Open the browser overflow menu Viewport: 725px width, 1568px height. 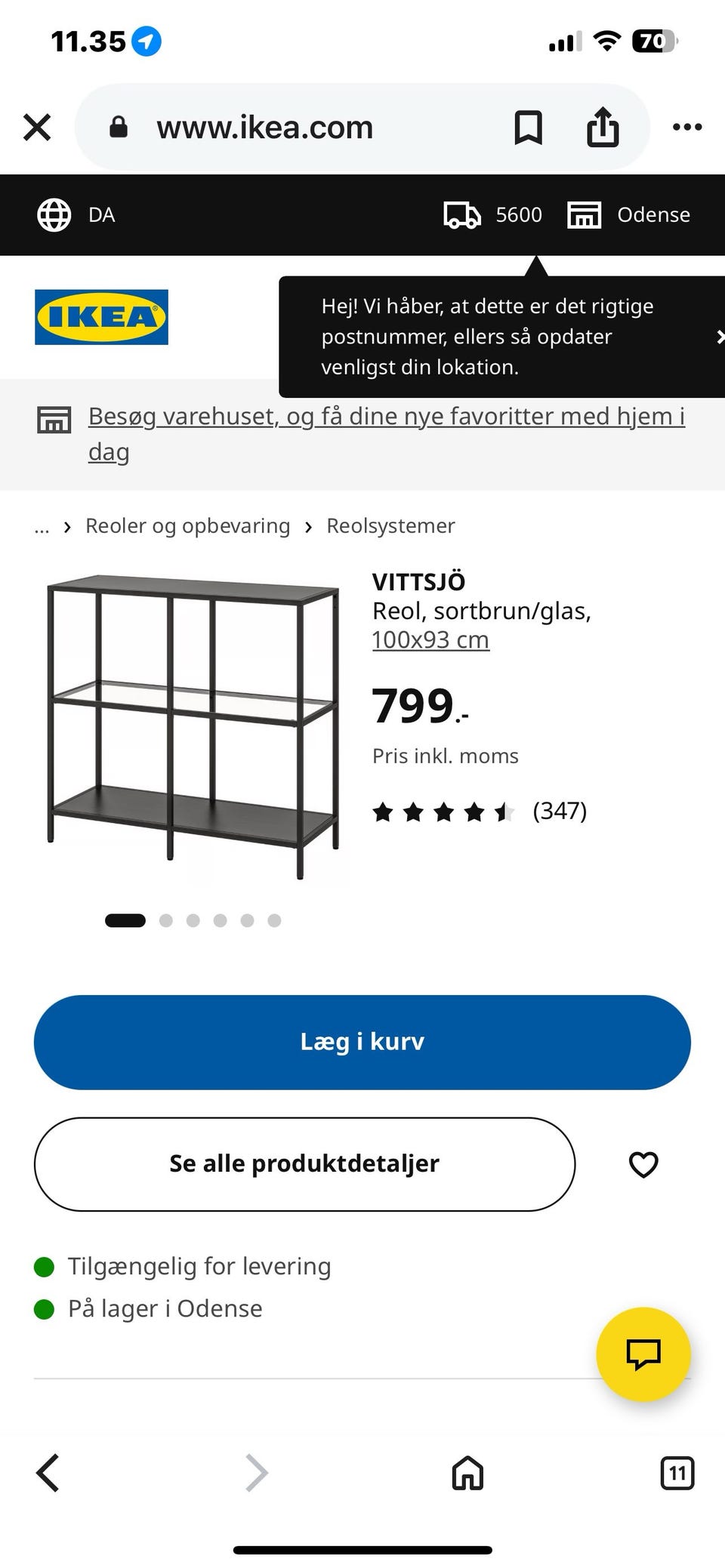tap(687, 127)
